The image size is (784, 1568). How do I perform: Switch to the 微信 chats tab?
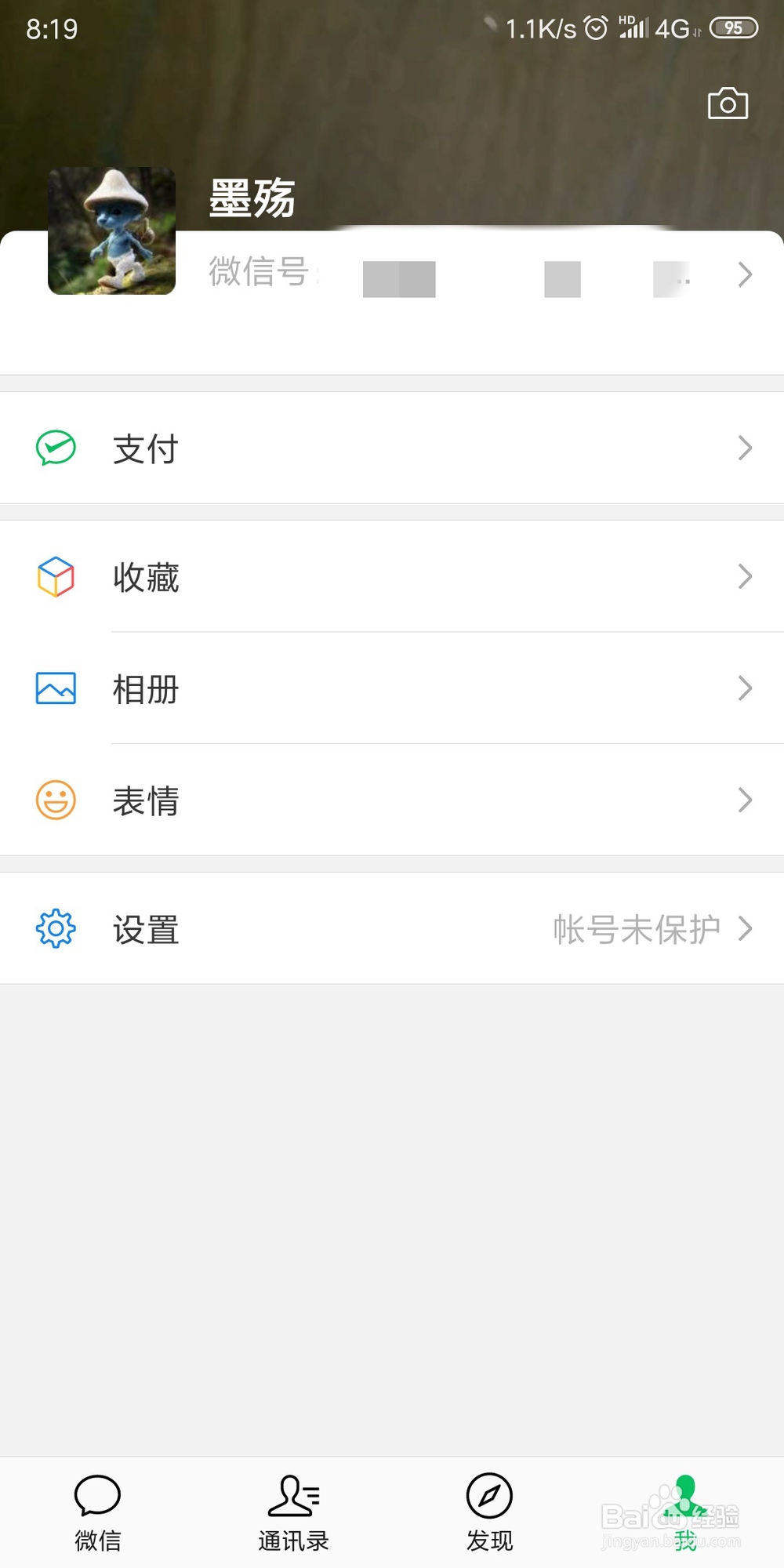pos(98,1513)
